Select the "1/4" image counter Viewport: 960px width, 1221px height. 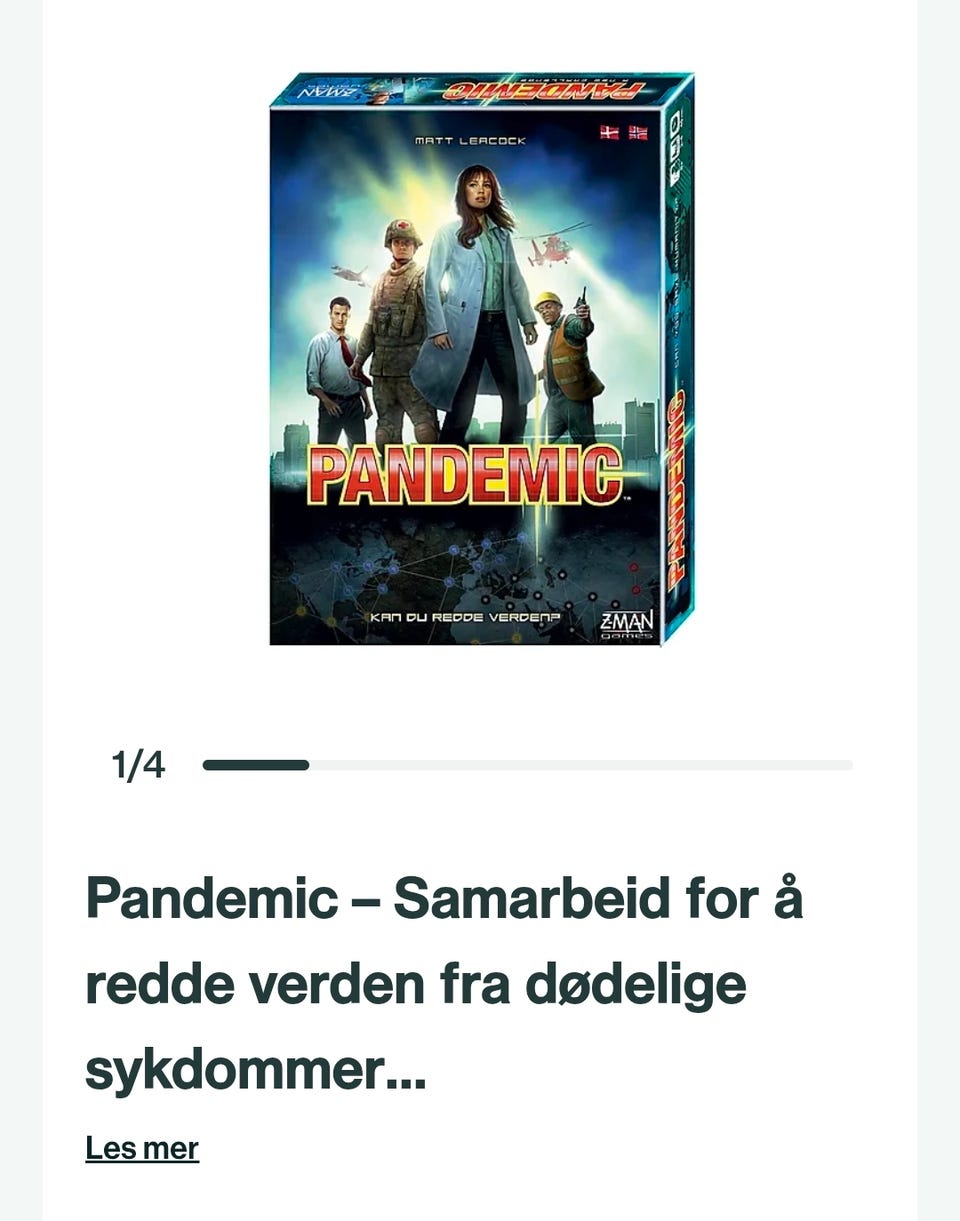[x=140, y=765]
